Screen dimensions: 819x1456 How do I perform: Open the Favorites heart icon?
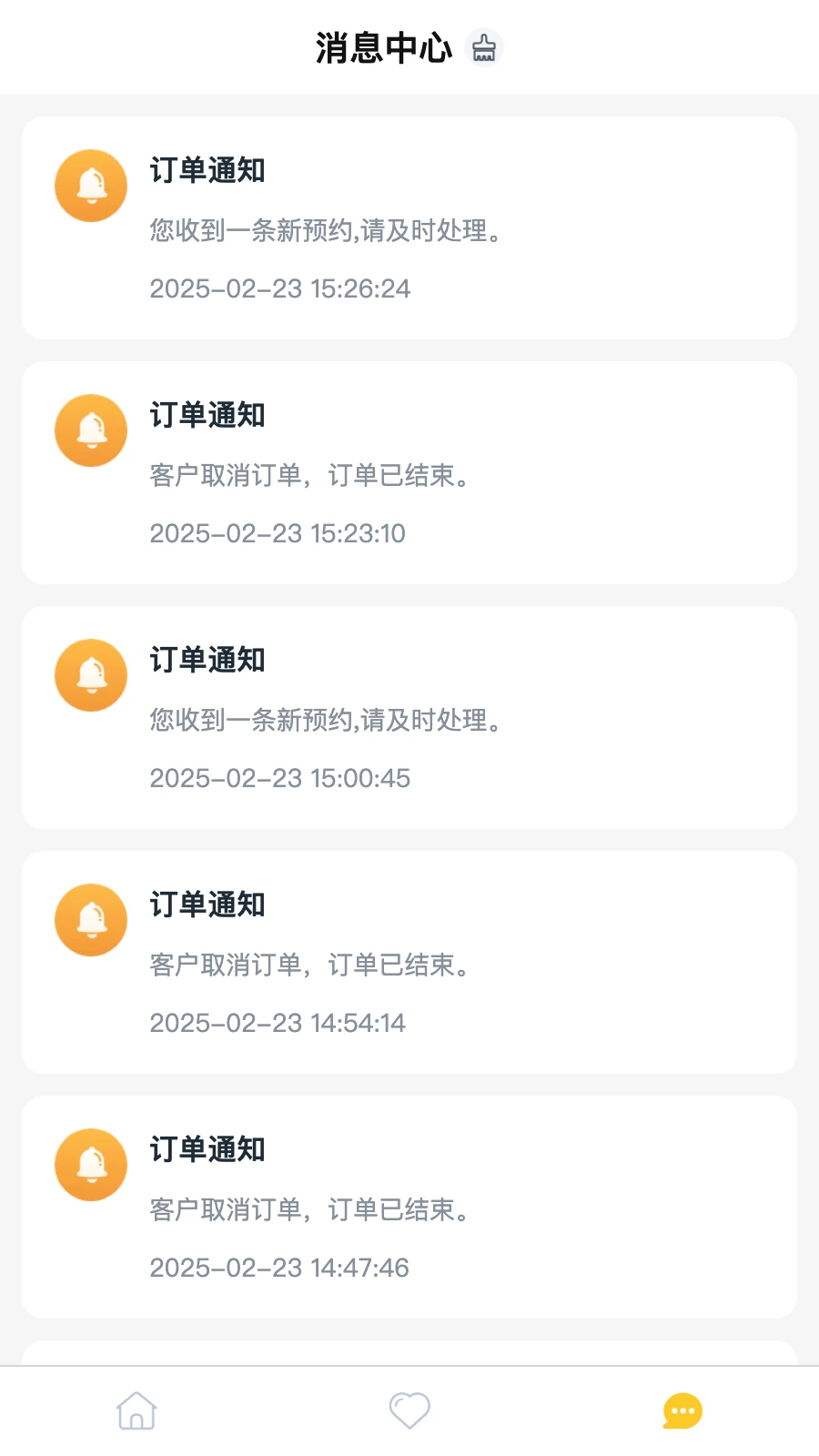(x=409, y=1410)
